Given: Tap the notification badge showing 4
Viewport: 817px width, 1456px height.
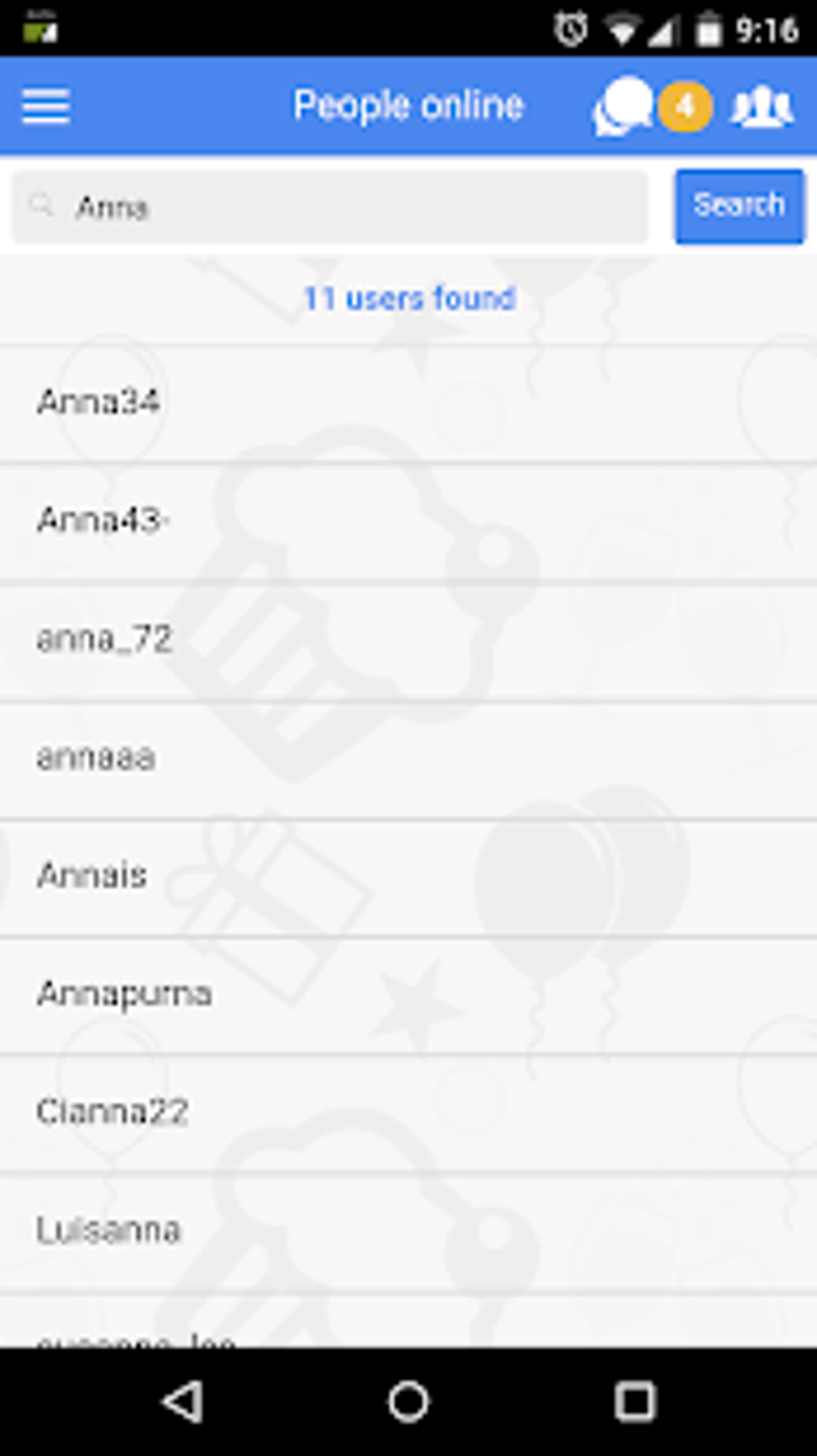Looking at the screenshot, I should click(x=686, y=105).
